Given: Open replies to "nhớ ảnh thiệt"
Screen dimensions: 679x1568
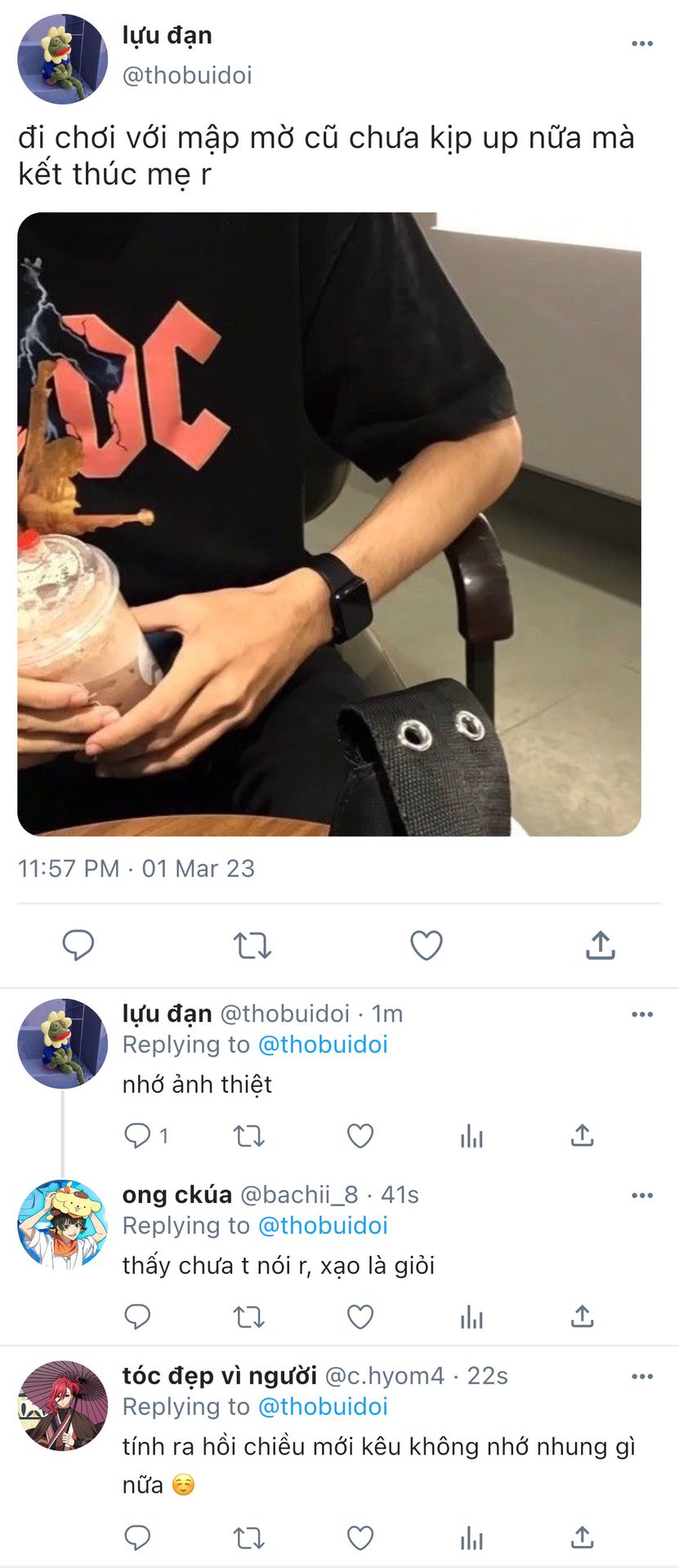Looking at the screenshot, I should pos(137,1135).
